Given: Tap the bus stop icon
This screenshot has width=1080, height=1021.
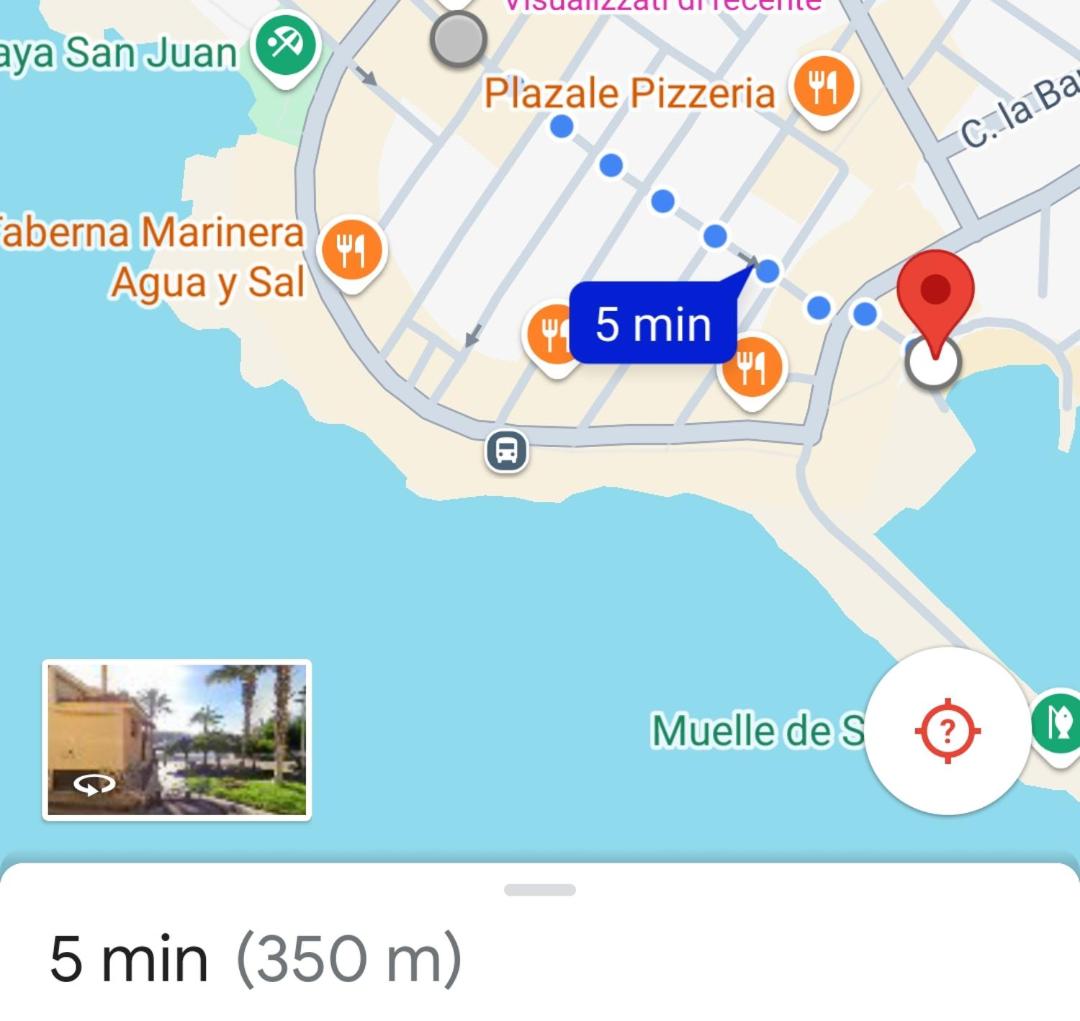Looking at the screenshot, I should pyautogui.click(x=507, y=451).
